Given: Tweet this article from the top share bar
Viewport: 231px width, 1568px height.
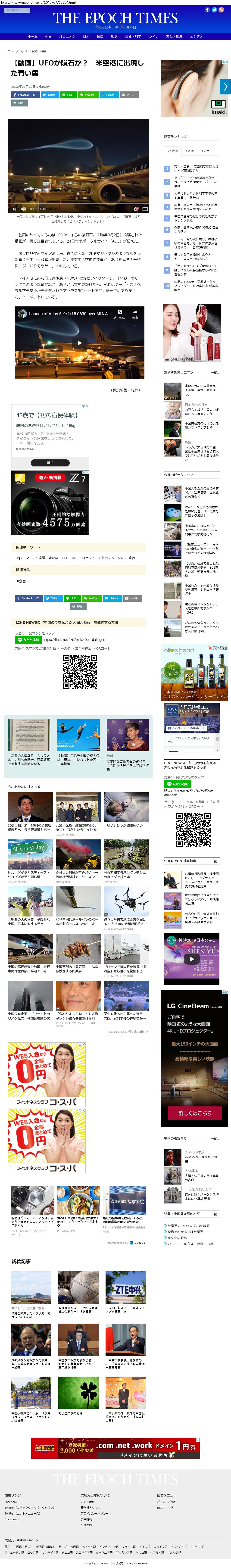Looking at the screenshot, I should pos(49,95).
